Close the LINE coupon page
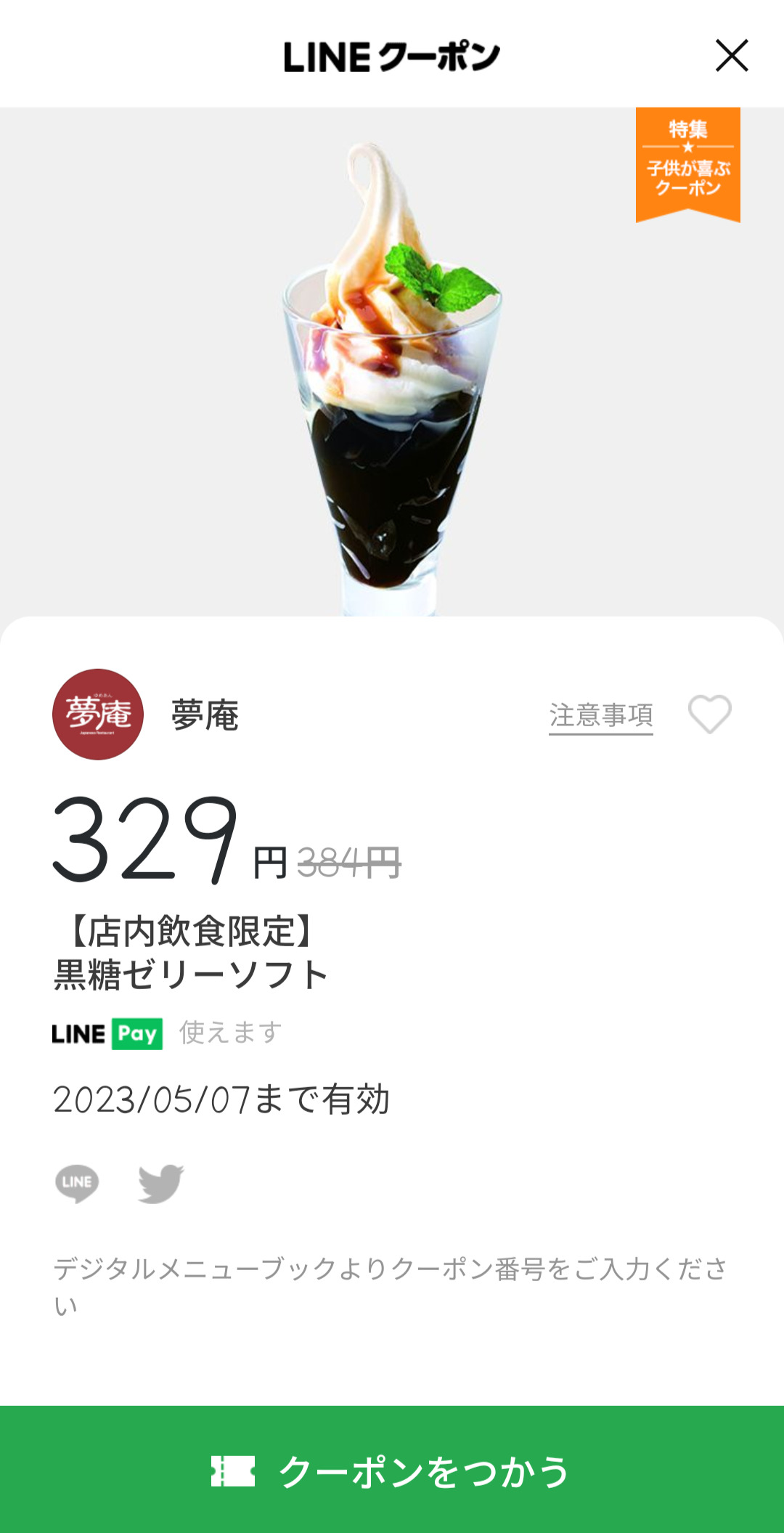This screenshot has height=1533, width=784. (x=731, y=56)
